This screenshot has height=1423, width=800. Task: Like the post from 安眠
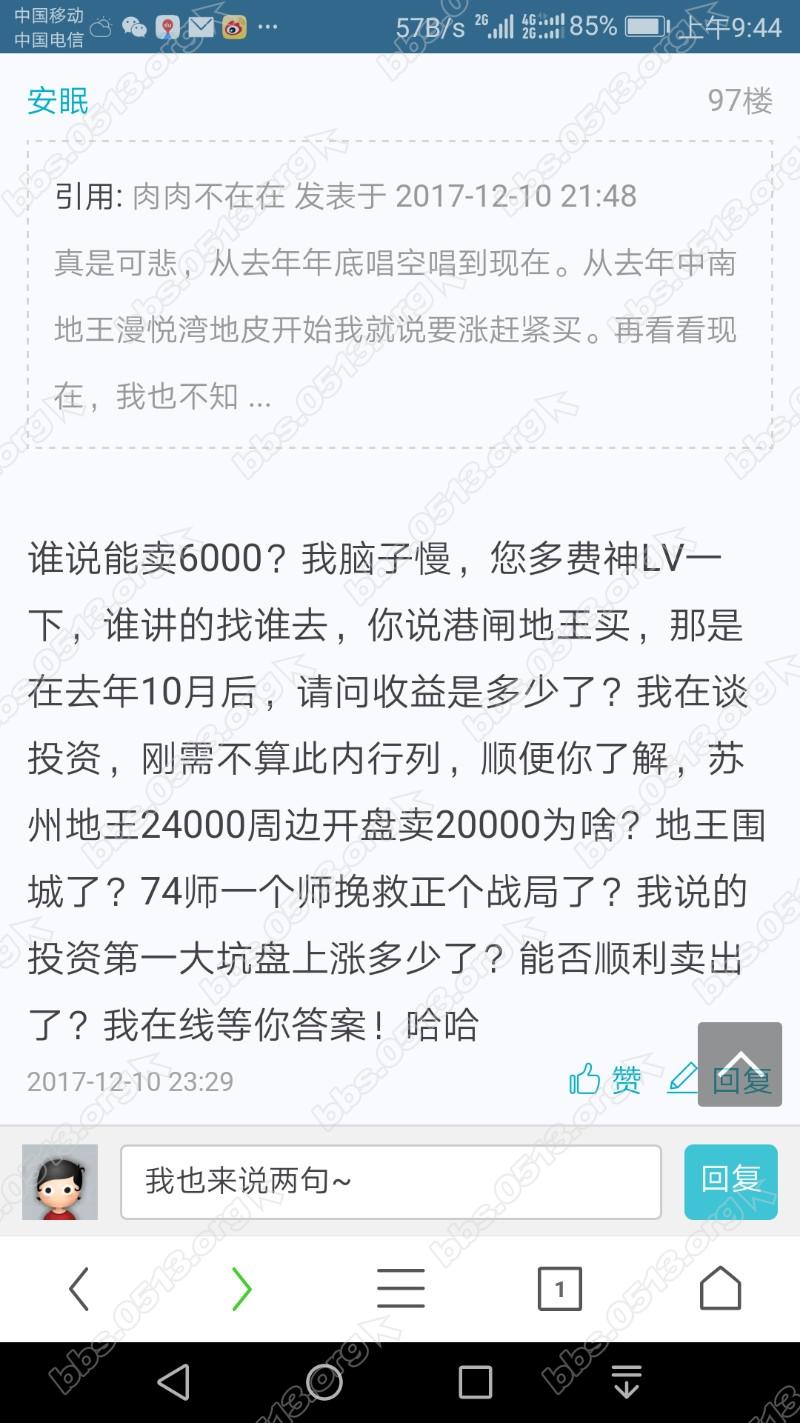point(605,1079)
